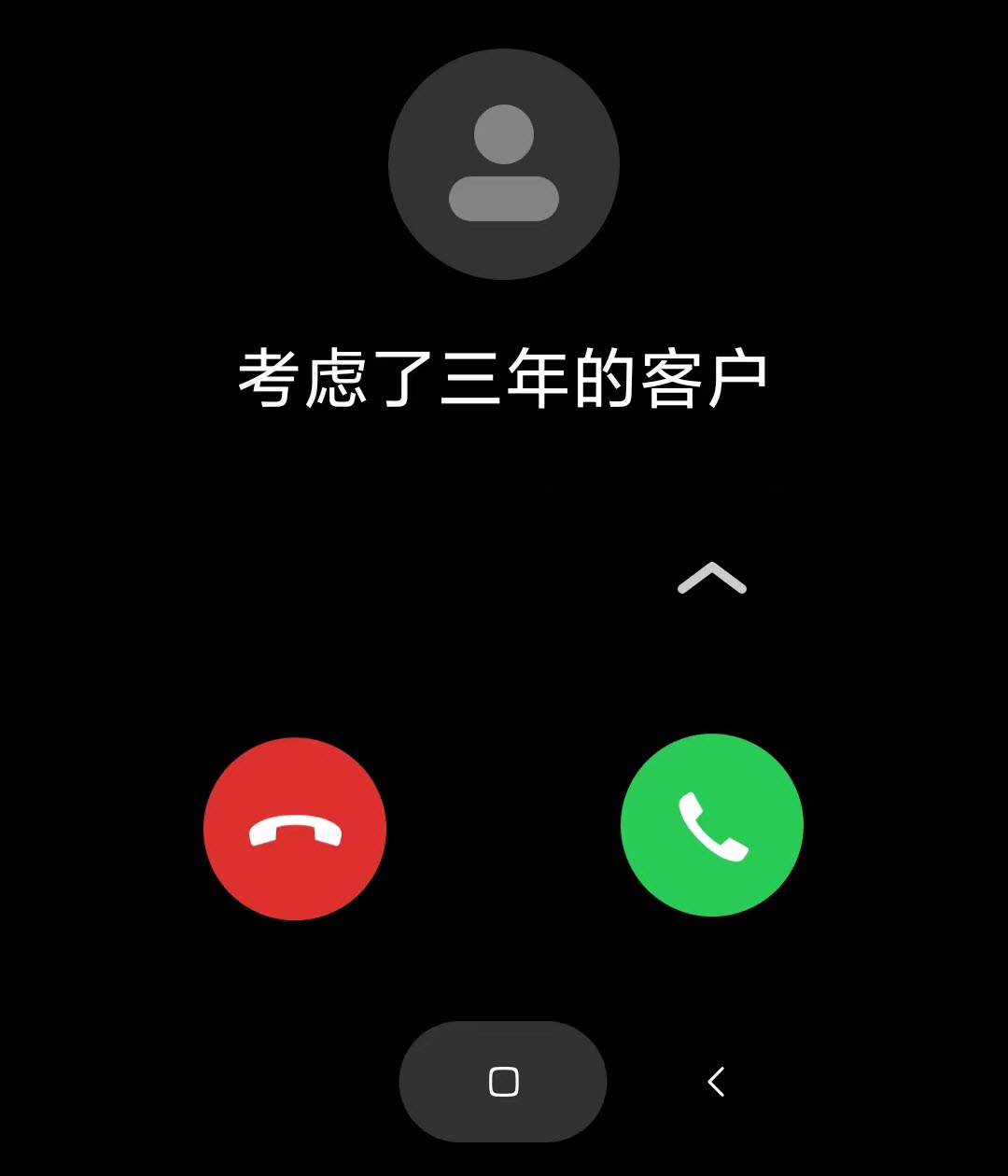Viewport: 1008px width, 1176px height.
Task: Tap the home button in navigation bar
Action: point(503,1082)
